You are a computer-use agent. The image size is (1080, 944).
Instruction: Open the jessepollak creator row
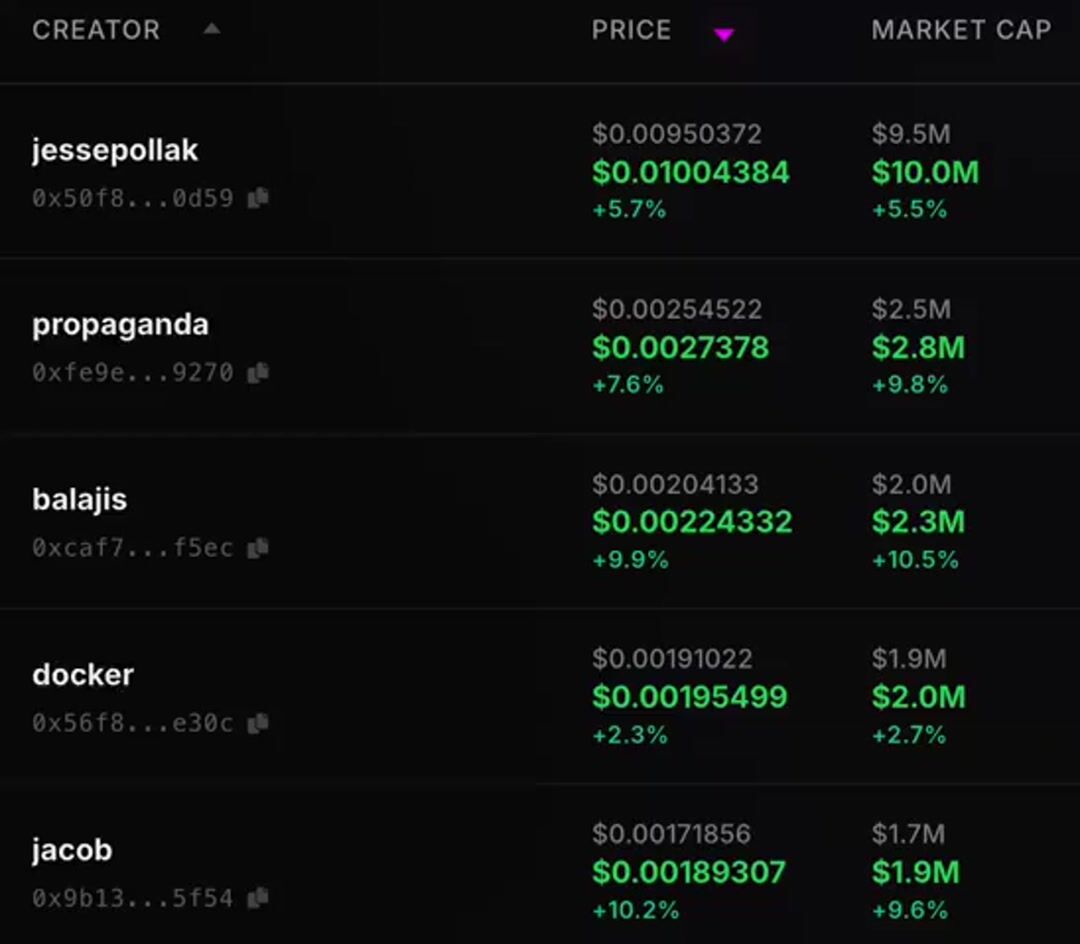[x=115, y=151]
